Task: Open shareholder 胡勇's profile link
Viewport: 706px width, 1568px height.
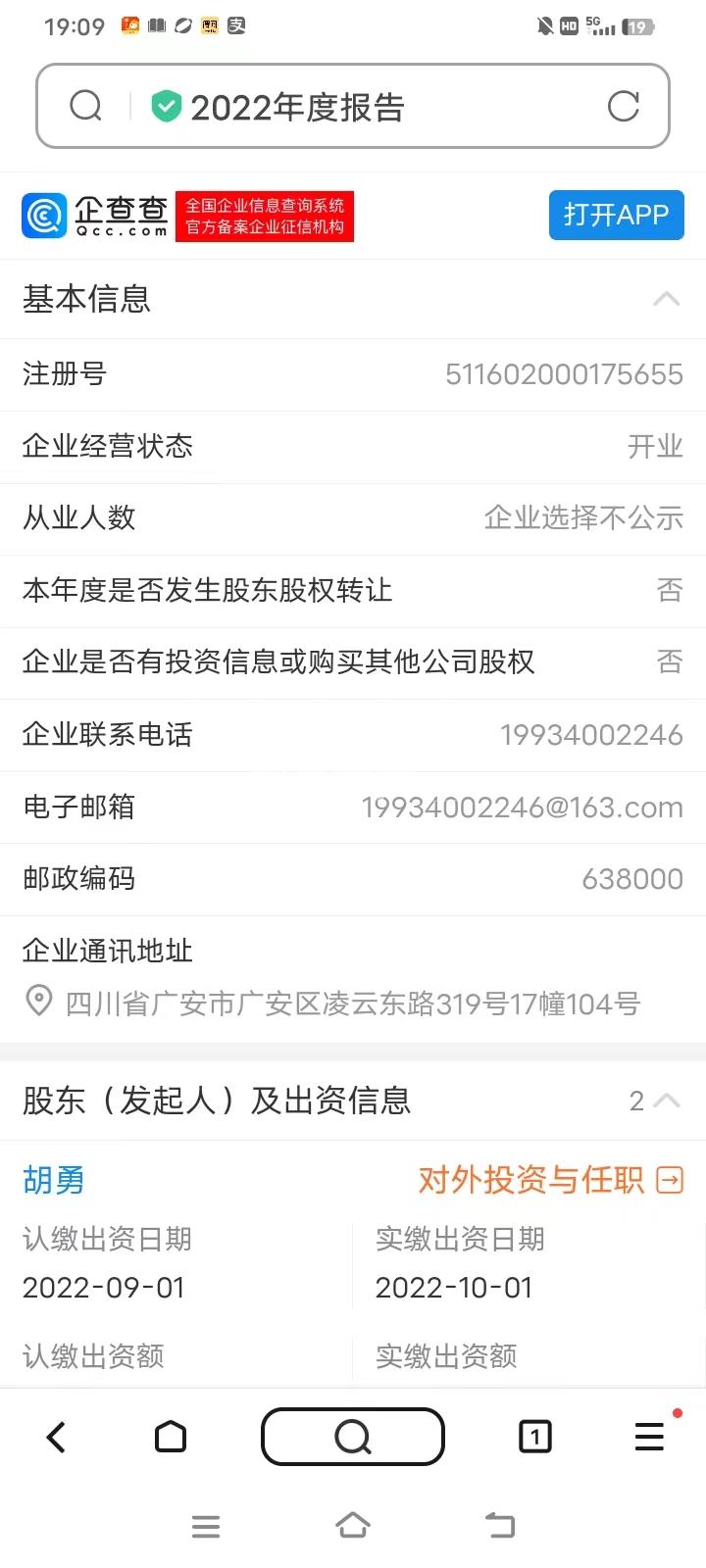Action: (54, 1180)
